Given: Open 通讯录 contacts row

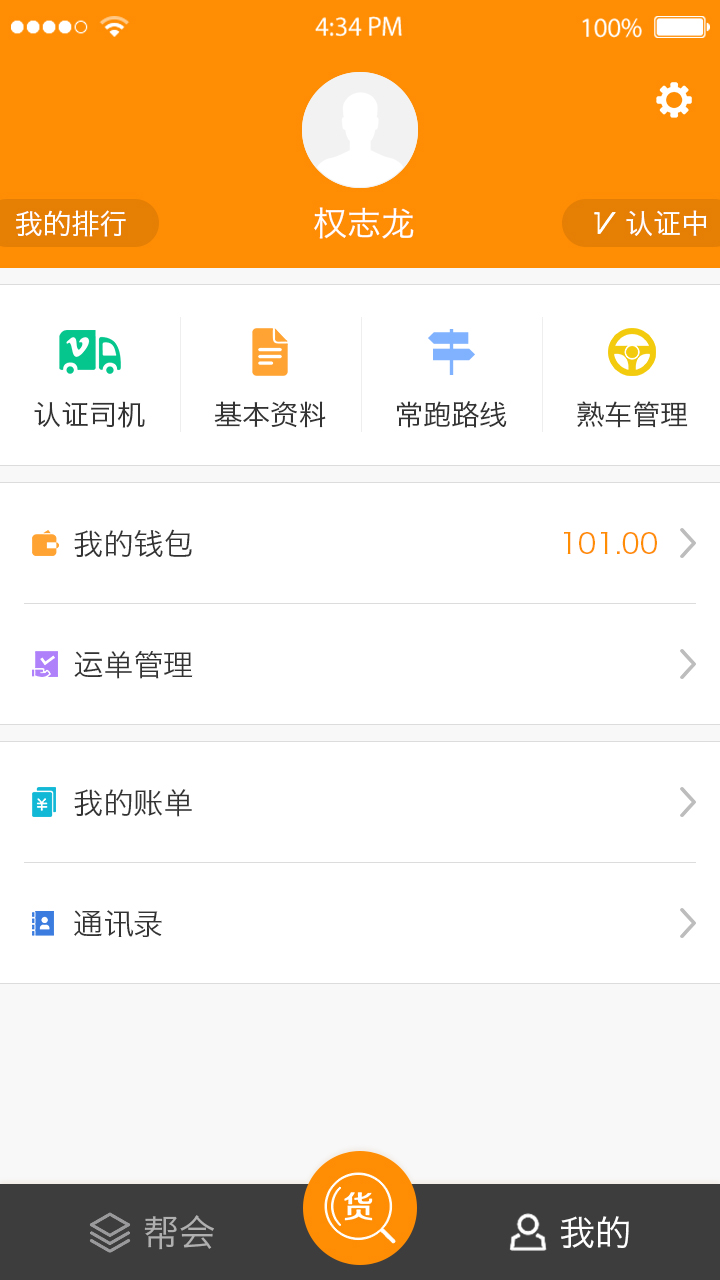Looking at the screenshot, I should (x=360, y=923).
